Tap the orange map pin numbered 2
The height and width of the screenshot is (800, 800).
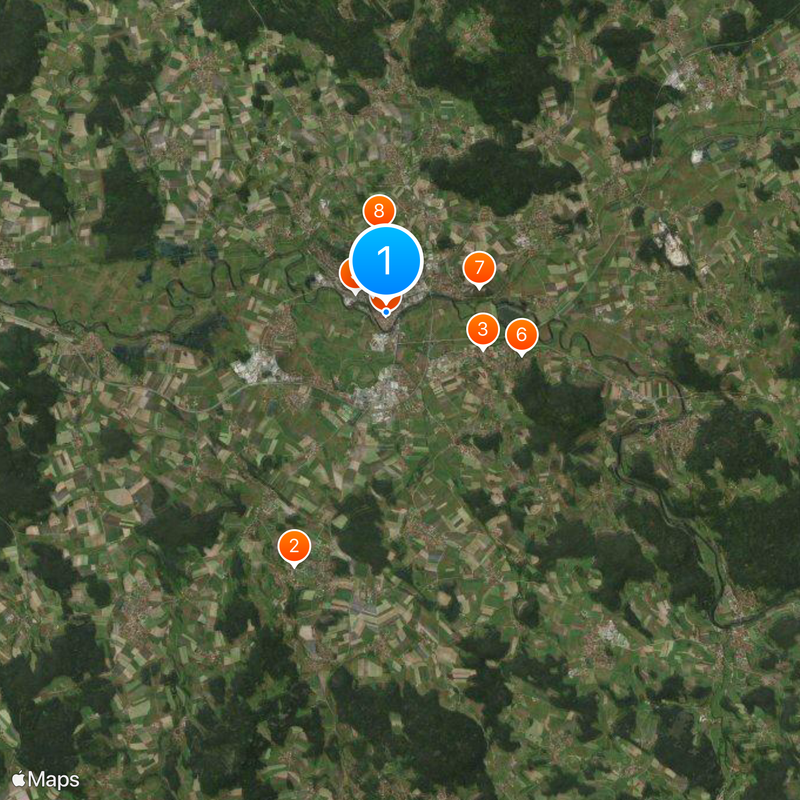[x=294, y=546]
